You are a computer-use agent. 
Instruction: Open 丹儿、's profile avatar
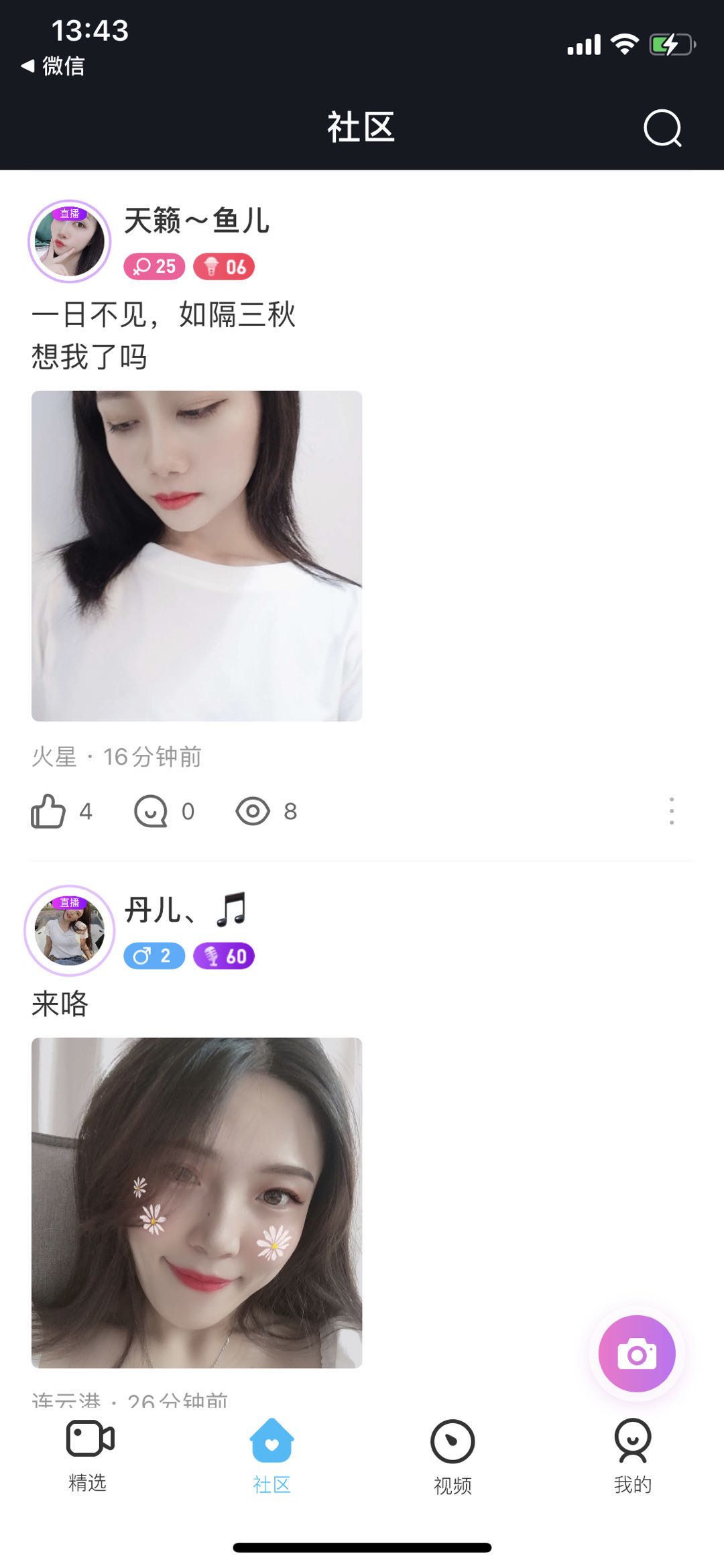69,930
